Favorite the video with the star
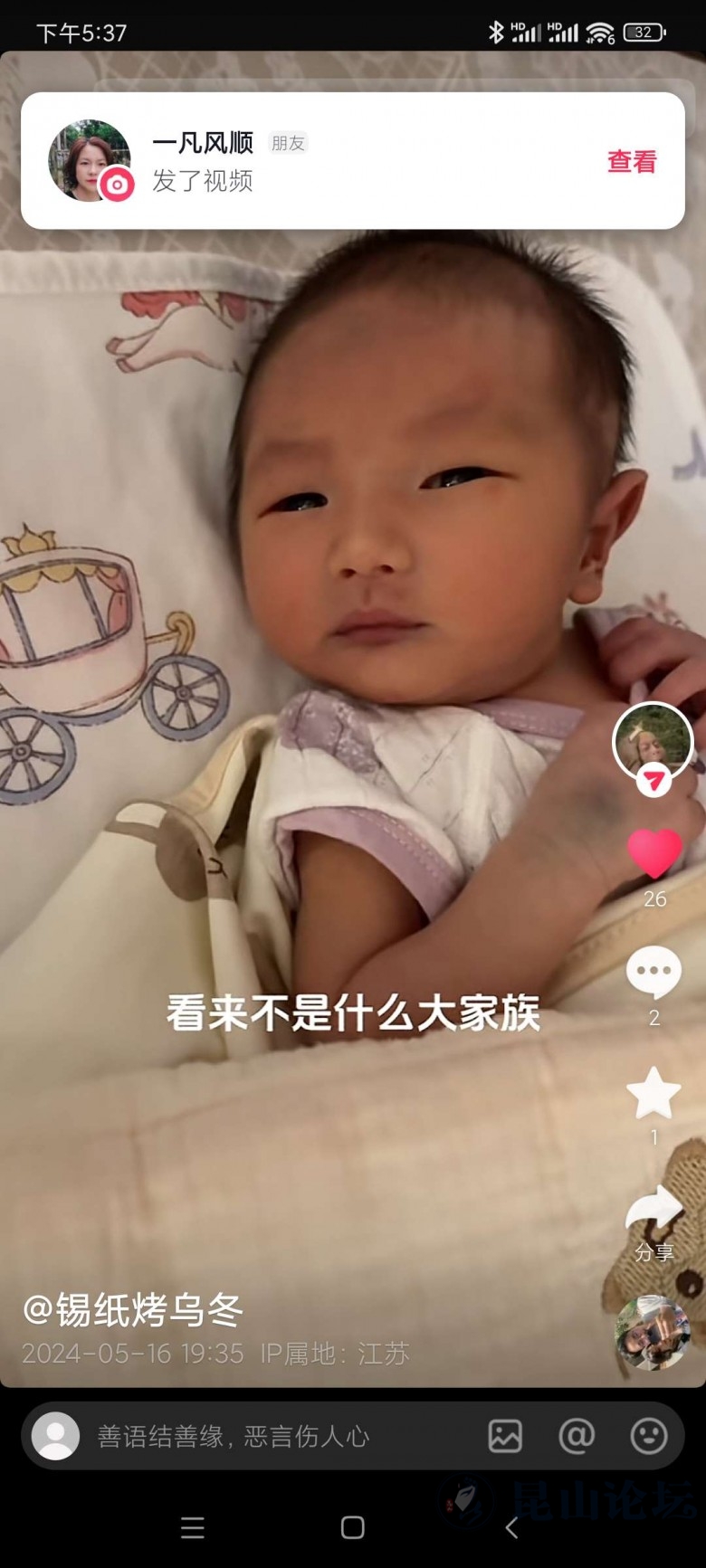The width and height of the screenshot is (706, 1568). [654, 1093]
